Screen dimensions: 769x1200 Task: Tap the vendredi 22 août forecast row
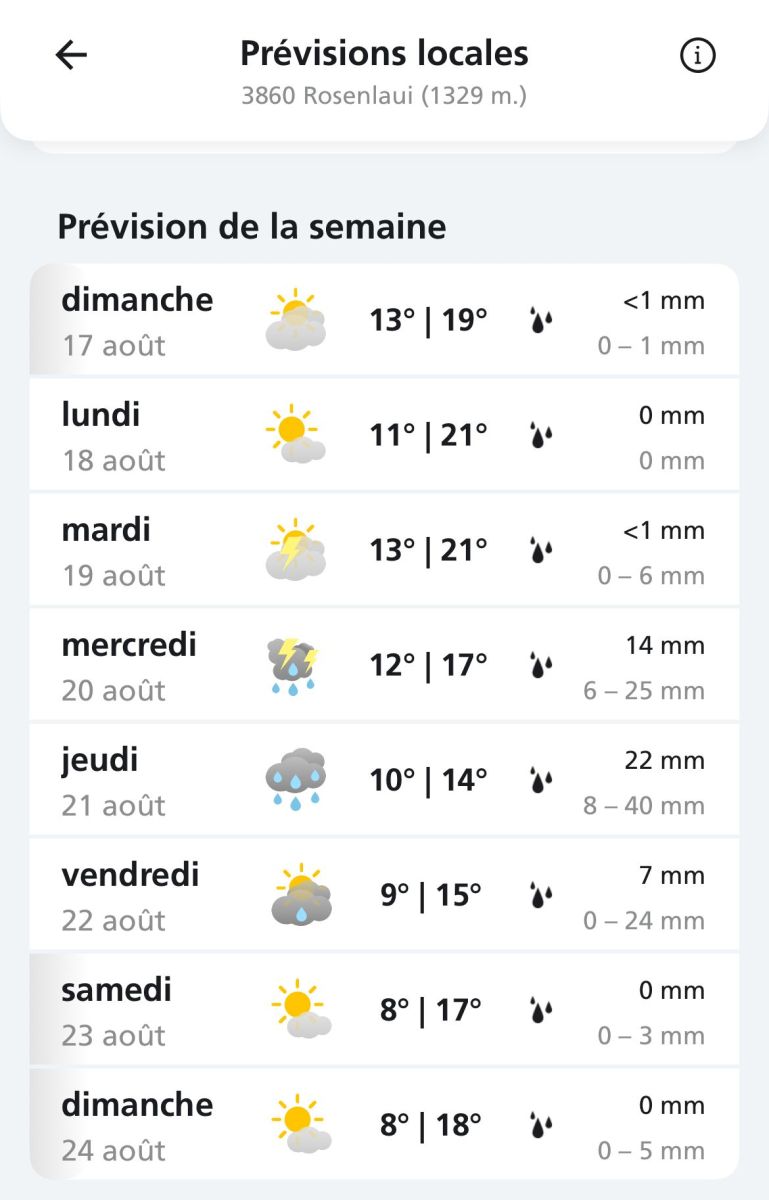click(384, 896)
